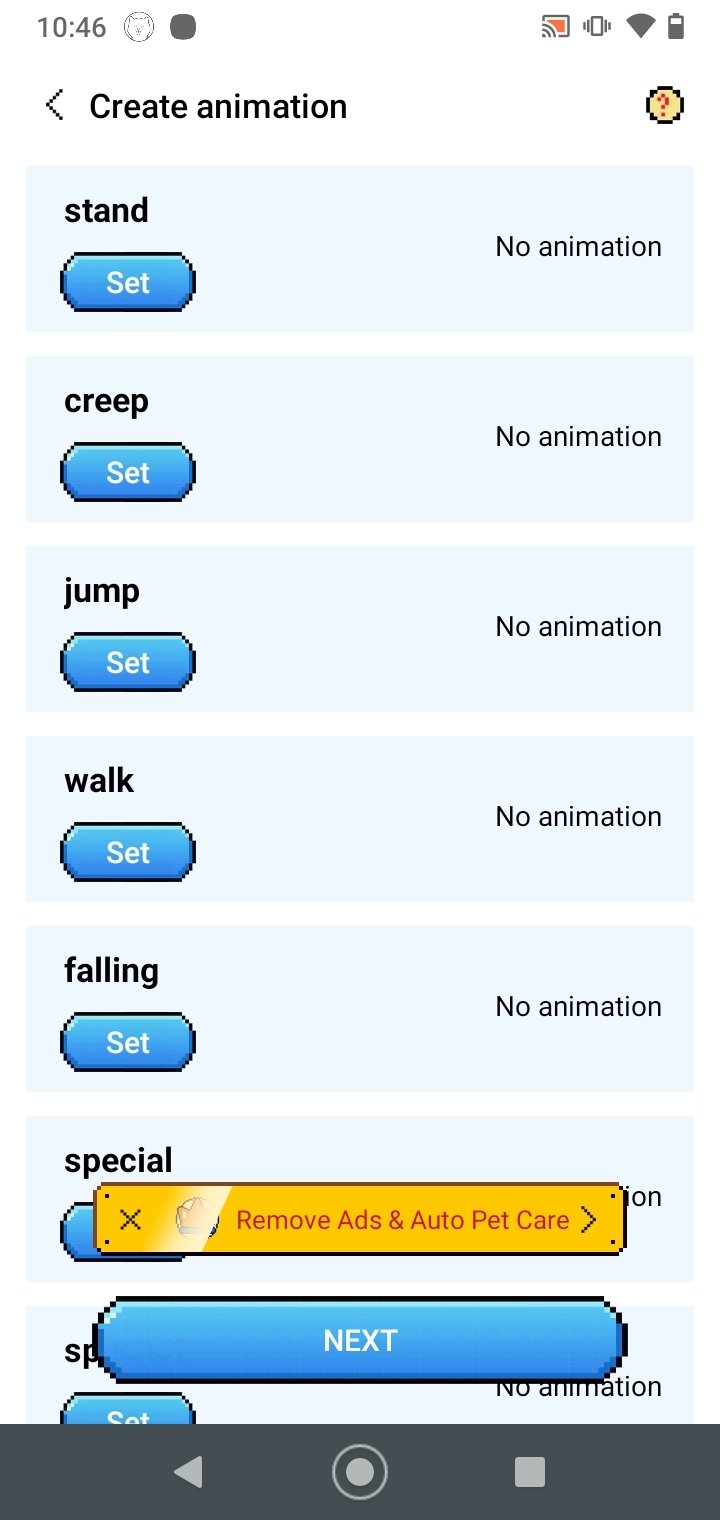Go to the system home screen
This screenshot has height=1520, width=720.
click(359, 1472)
